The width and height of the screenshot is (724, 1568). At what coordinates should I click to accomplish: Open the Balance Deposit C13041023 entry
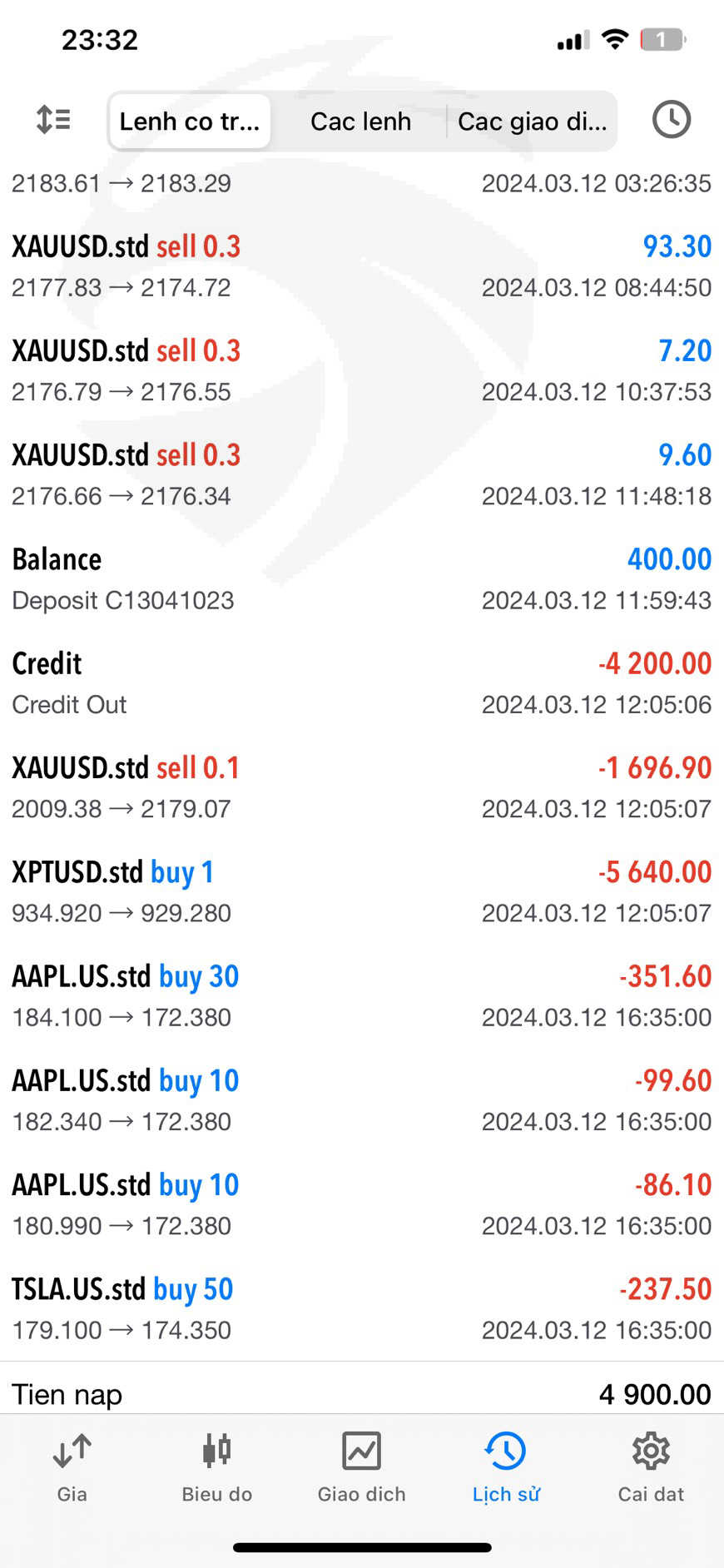(362, 579)
